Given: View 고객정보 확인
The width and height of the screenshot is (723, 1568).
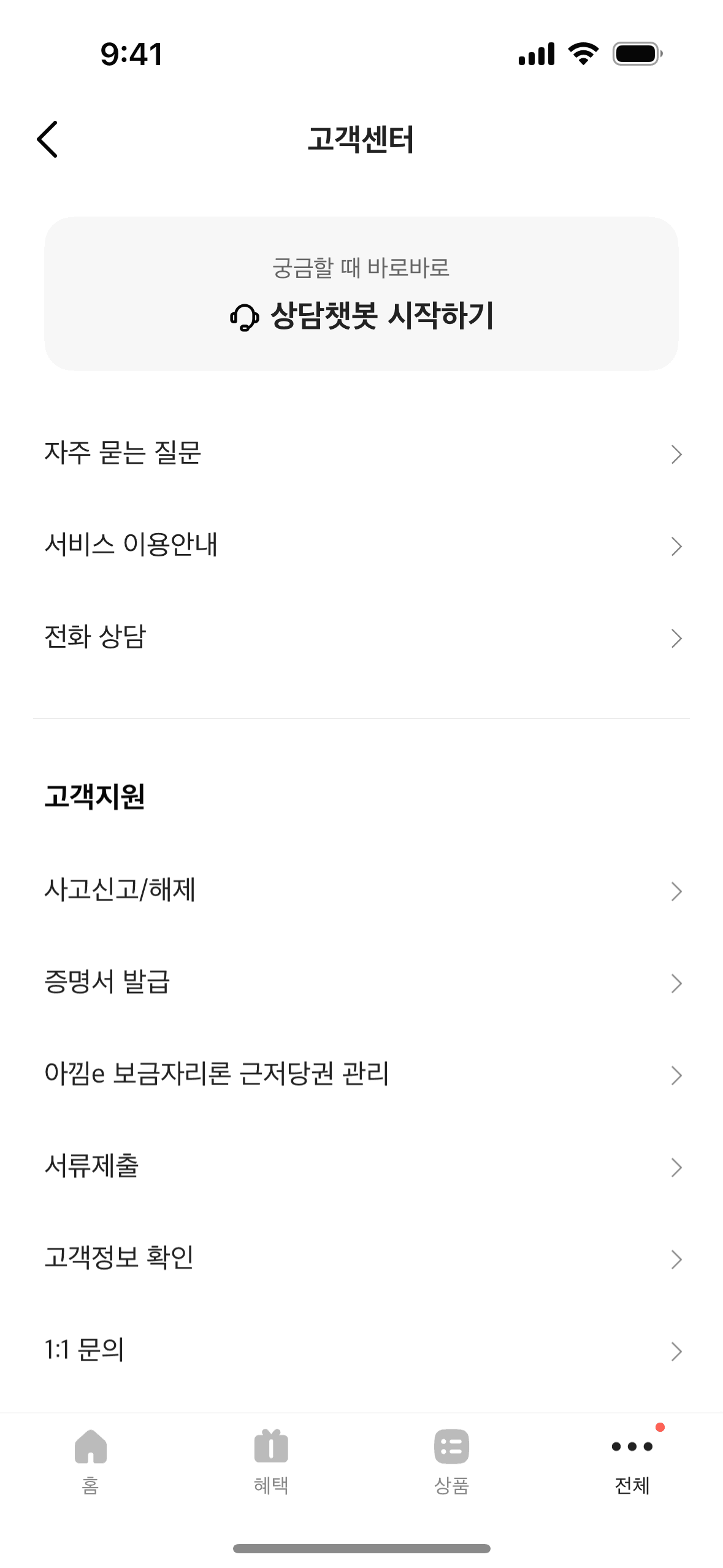Looking at the screenshot, I should (361, 1259).
